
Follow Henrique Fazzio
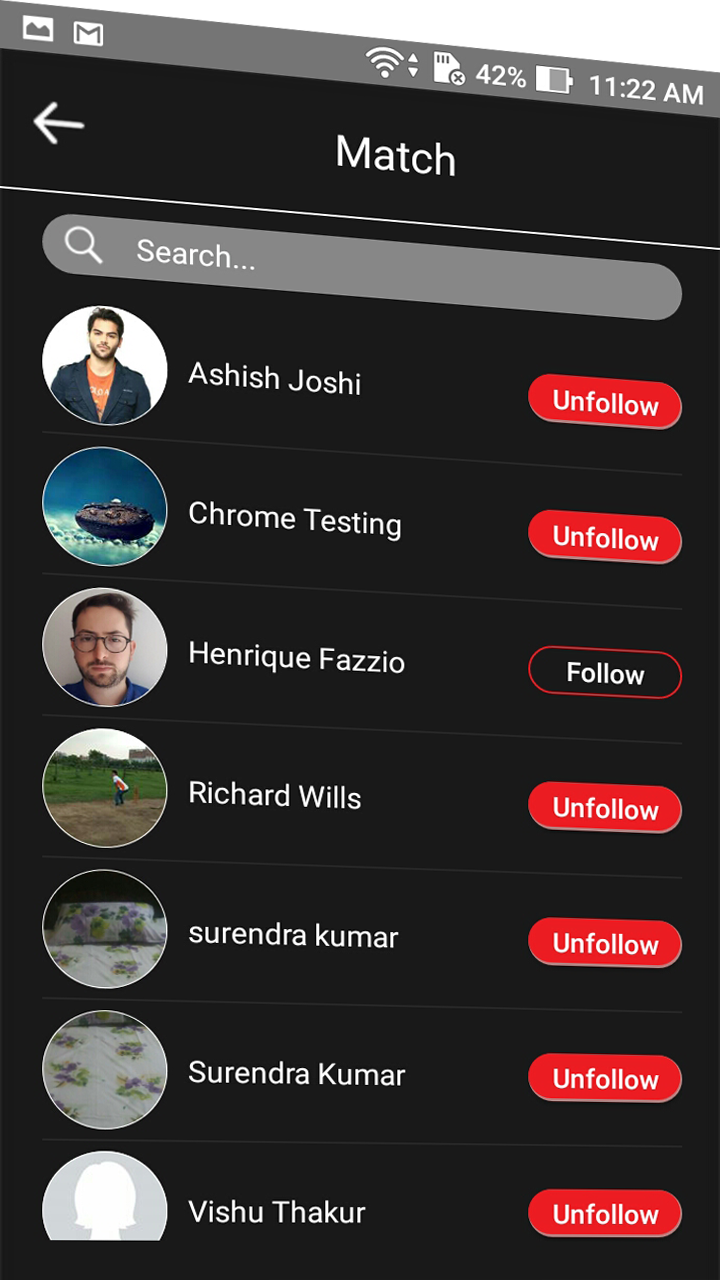point(604,673)
